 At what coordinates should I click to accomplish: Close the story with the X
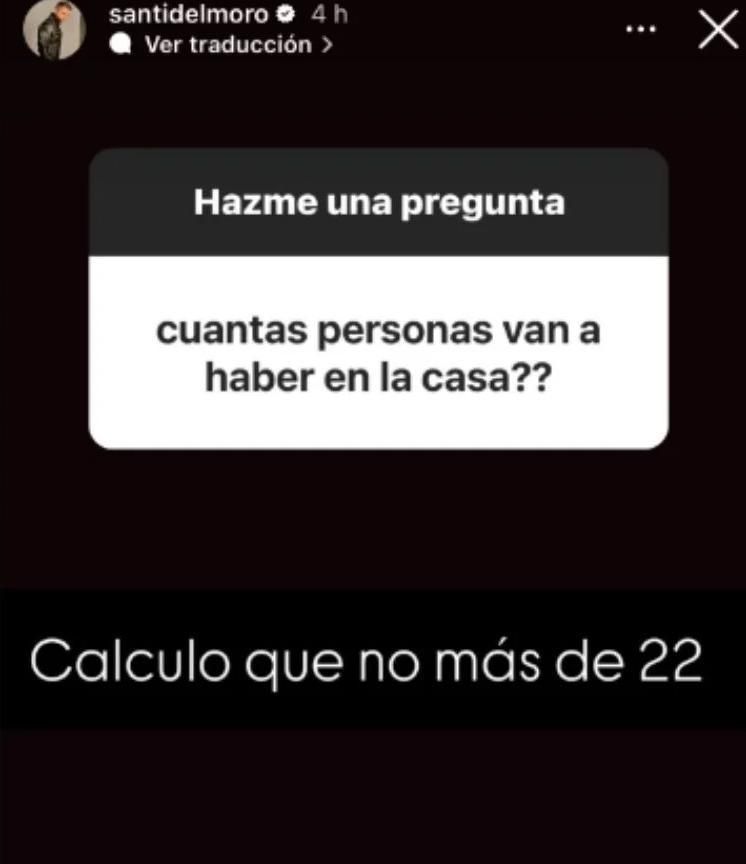point(717,31)
